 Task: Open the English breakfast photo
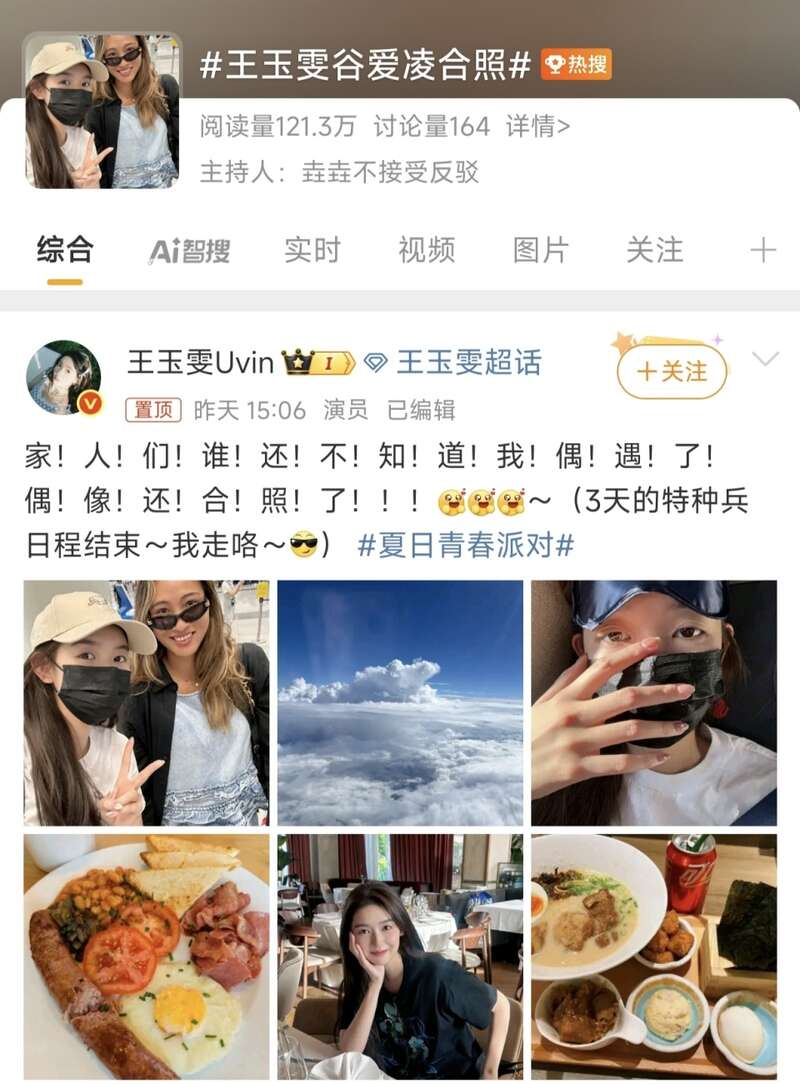point(146,956)
